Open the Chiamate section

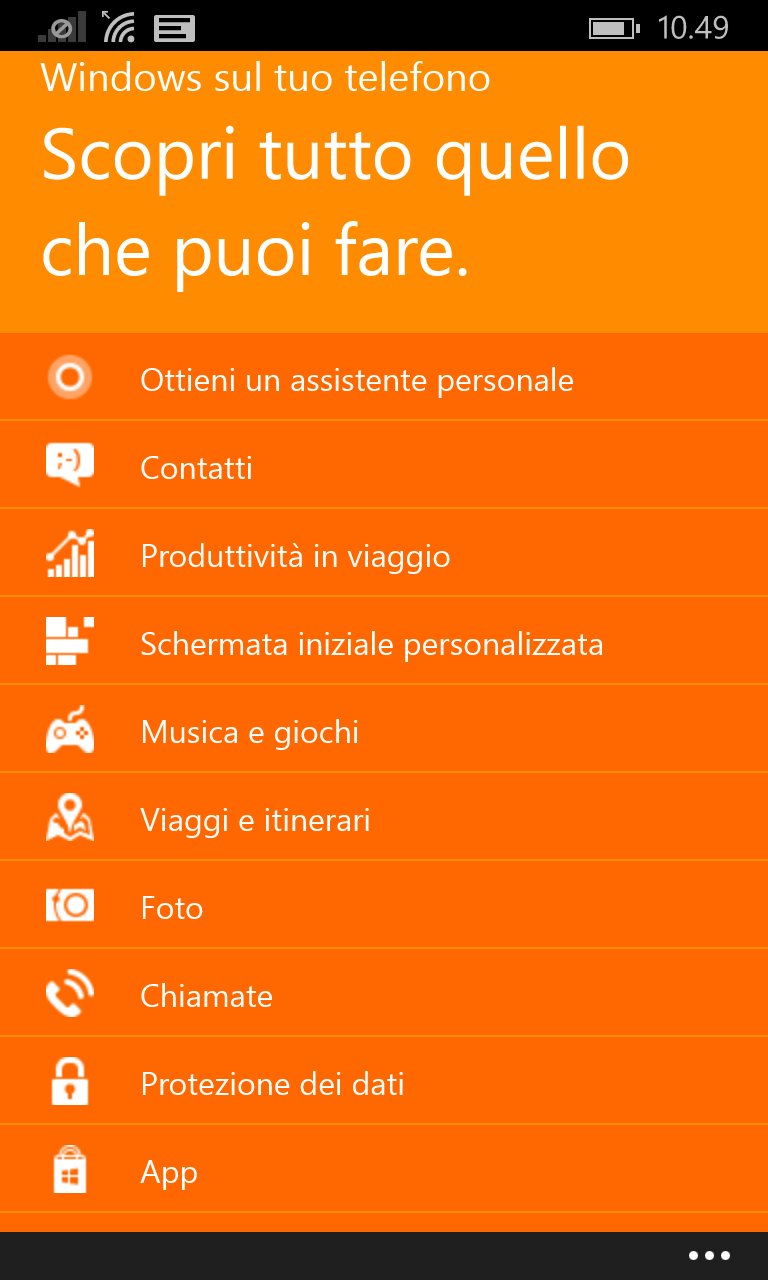tap(384, 993)
